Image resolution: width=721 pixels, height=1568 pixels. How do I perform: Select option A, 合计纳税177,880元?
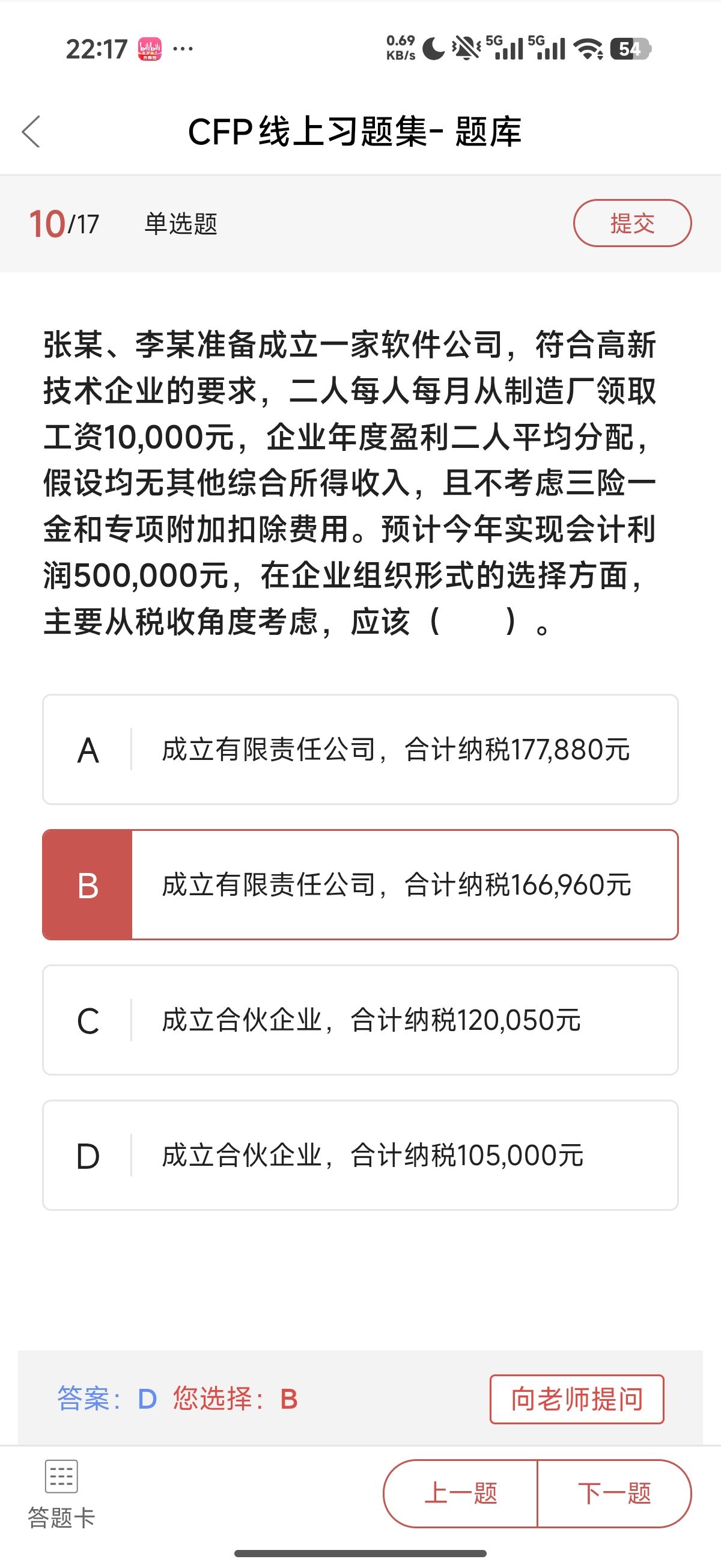point(360,749)
